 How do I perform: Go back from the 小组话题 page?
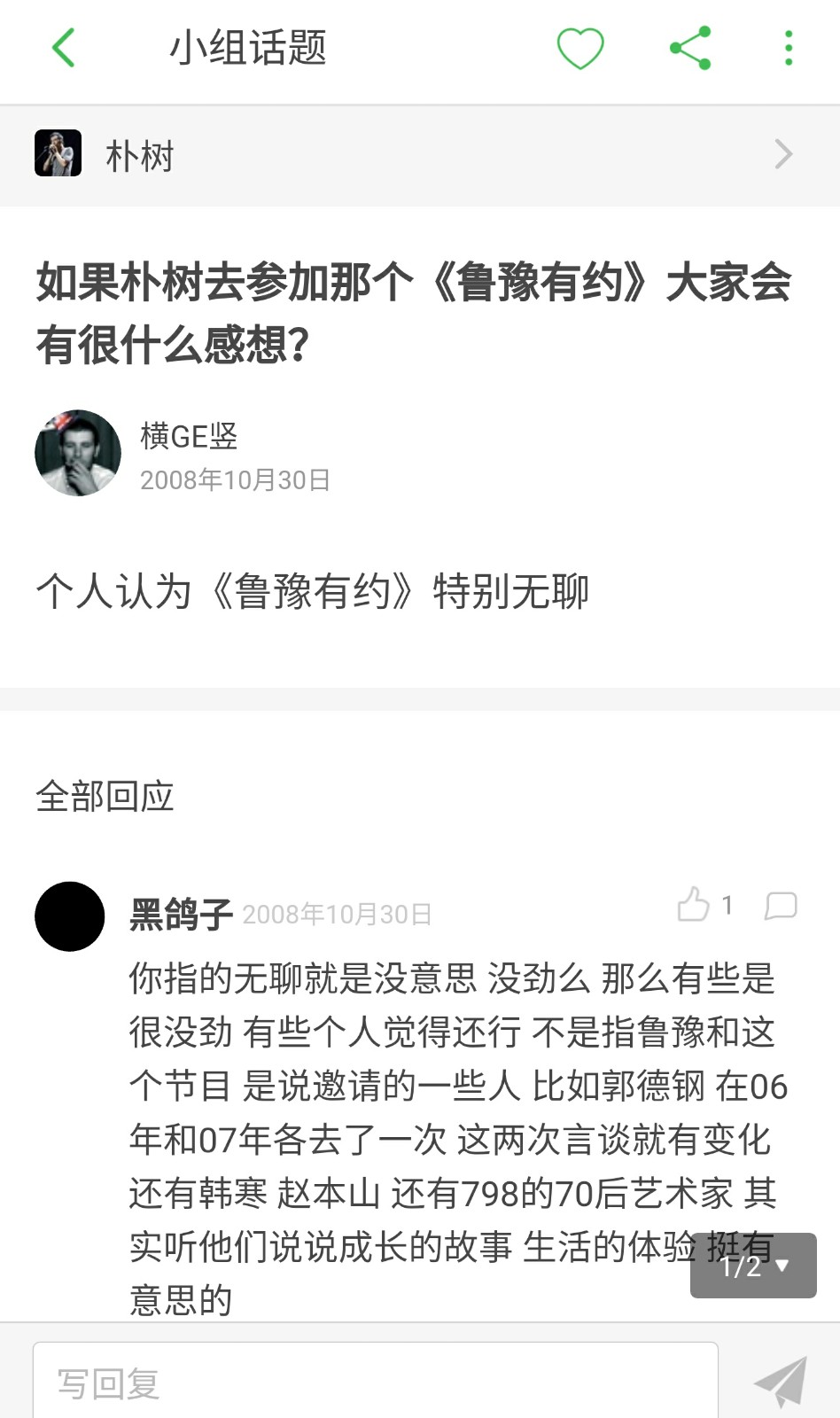64,48
